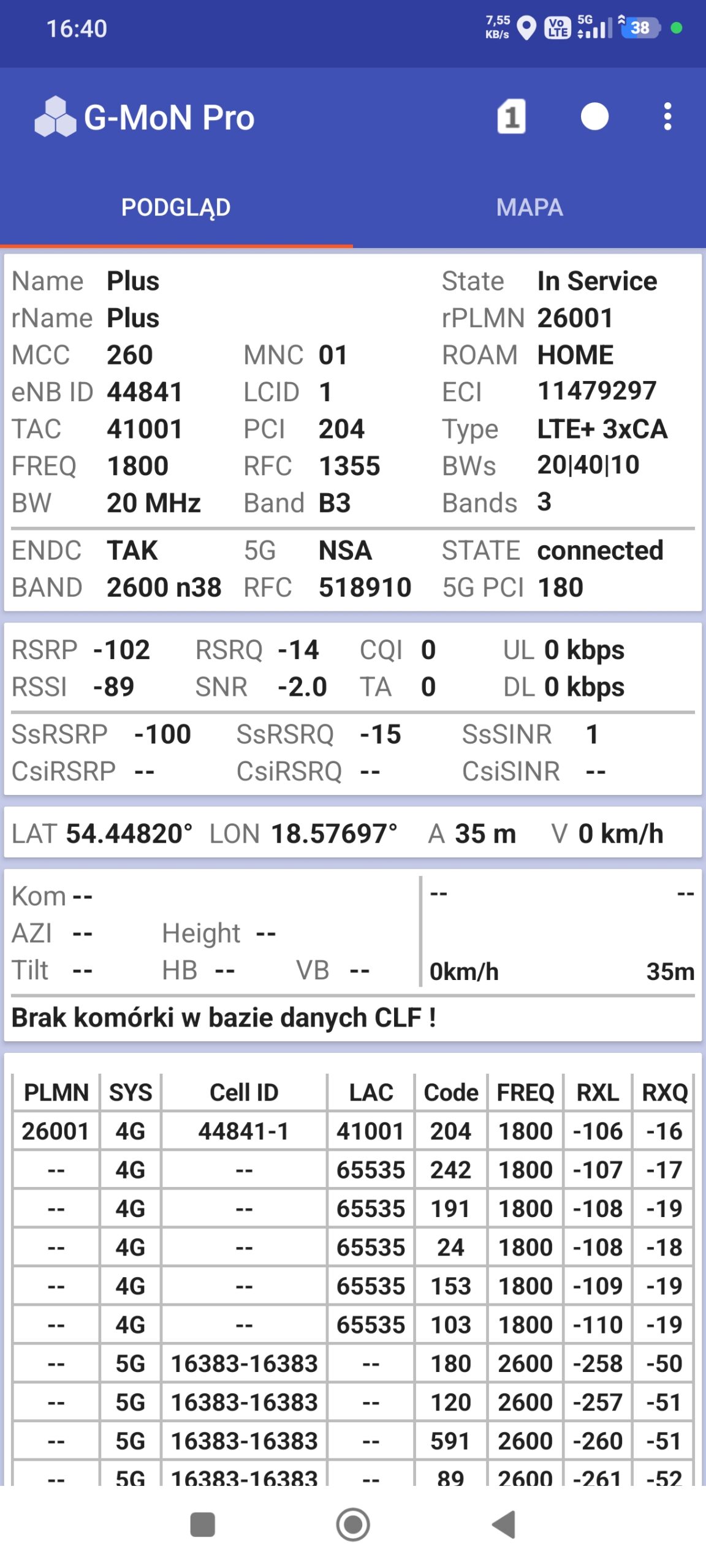The height and width of the screenshot is (1568, 706).
Task: Tap the white record circle button
Action: coord(594,116)
